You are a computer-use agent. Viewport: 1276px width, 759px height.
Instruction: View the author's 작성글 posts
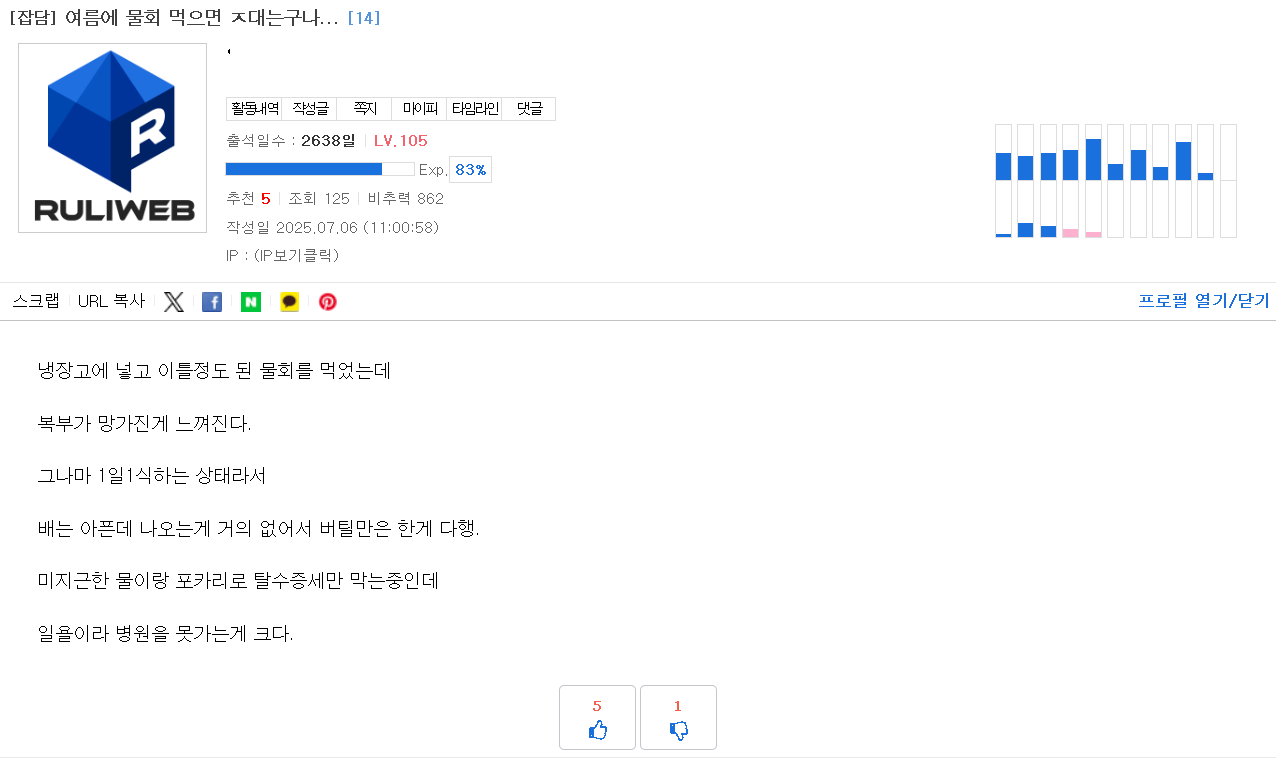(x=309, y=109)
